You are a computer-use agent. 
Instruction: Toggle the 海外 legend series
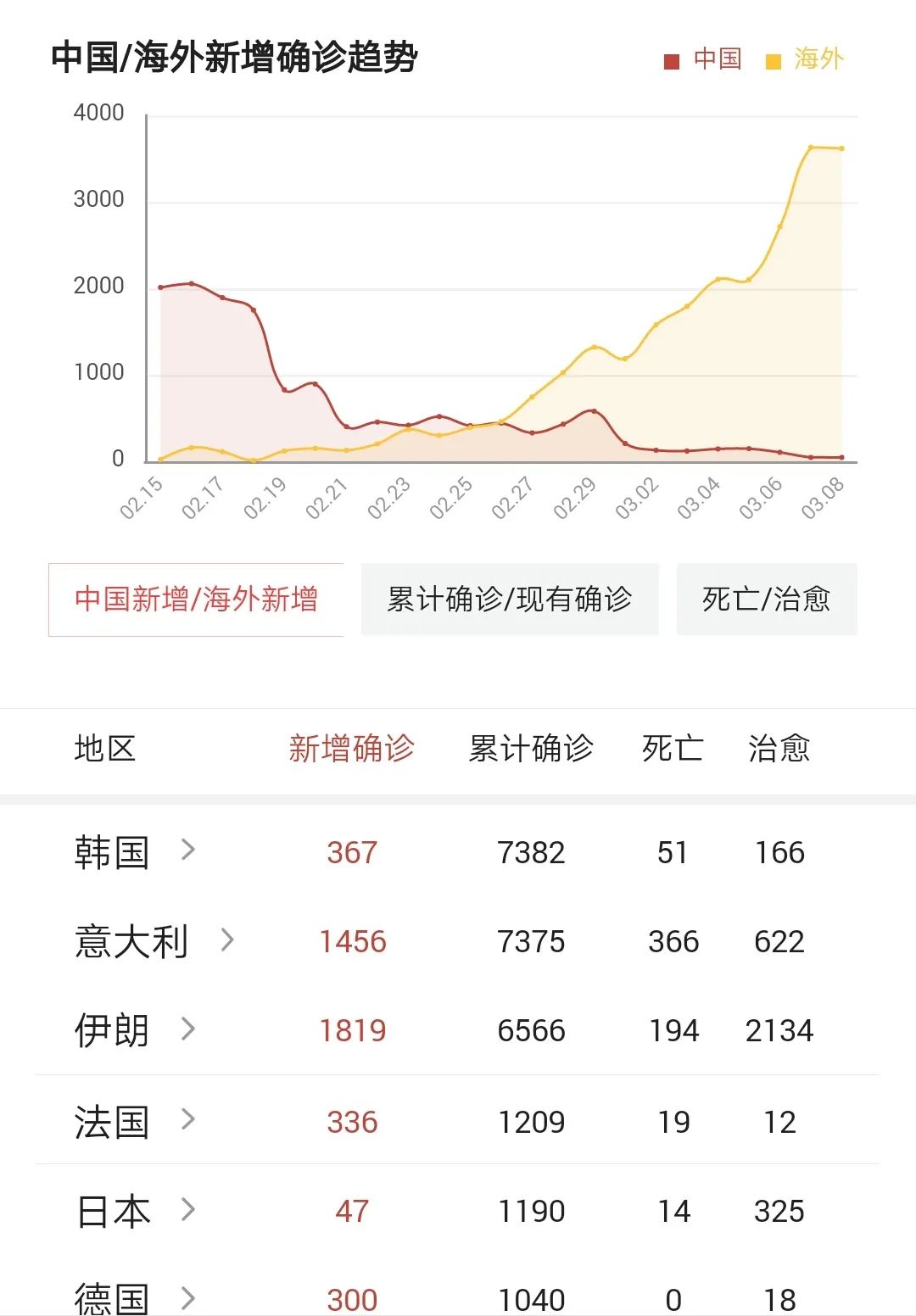[x=804, y=59]
